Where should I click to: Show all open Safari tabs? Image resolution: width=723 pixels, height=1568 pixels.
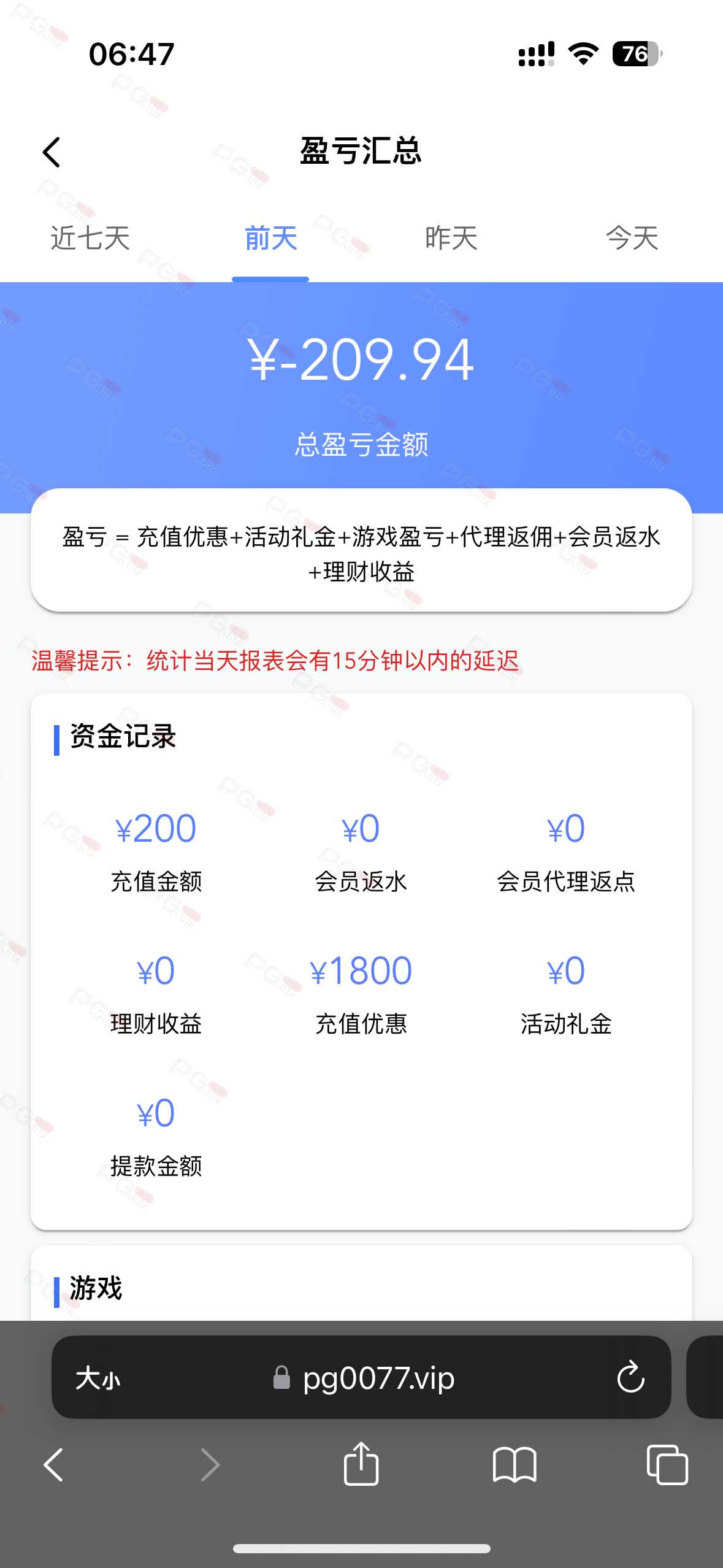tap(667, 1465)
